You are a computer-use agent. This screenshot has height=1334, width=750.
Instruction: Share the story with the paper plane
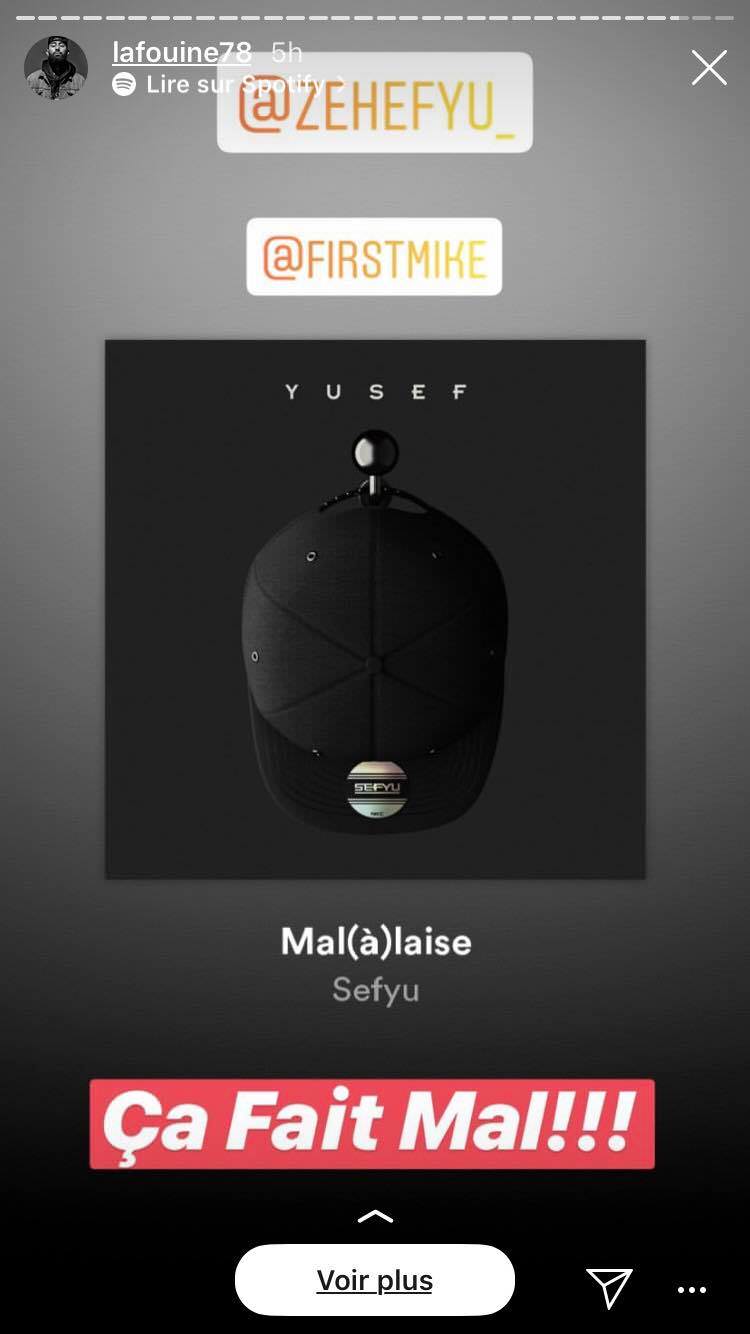[x=608, y=1288]
